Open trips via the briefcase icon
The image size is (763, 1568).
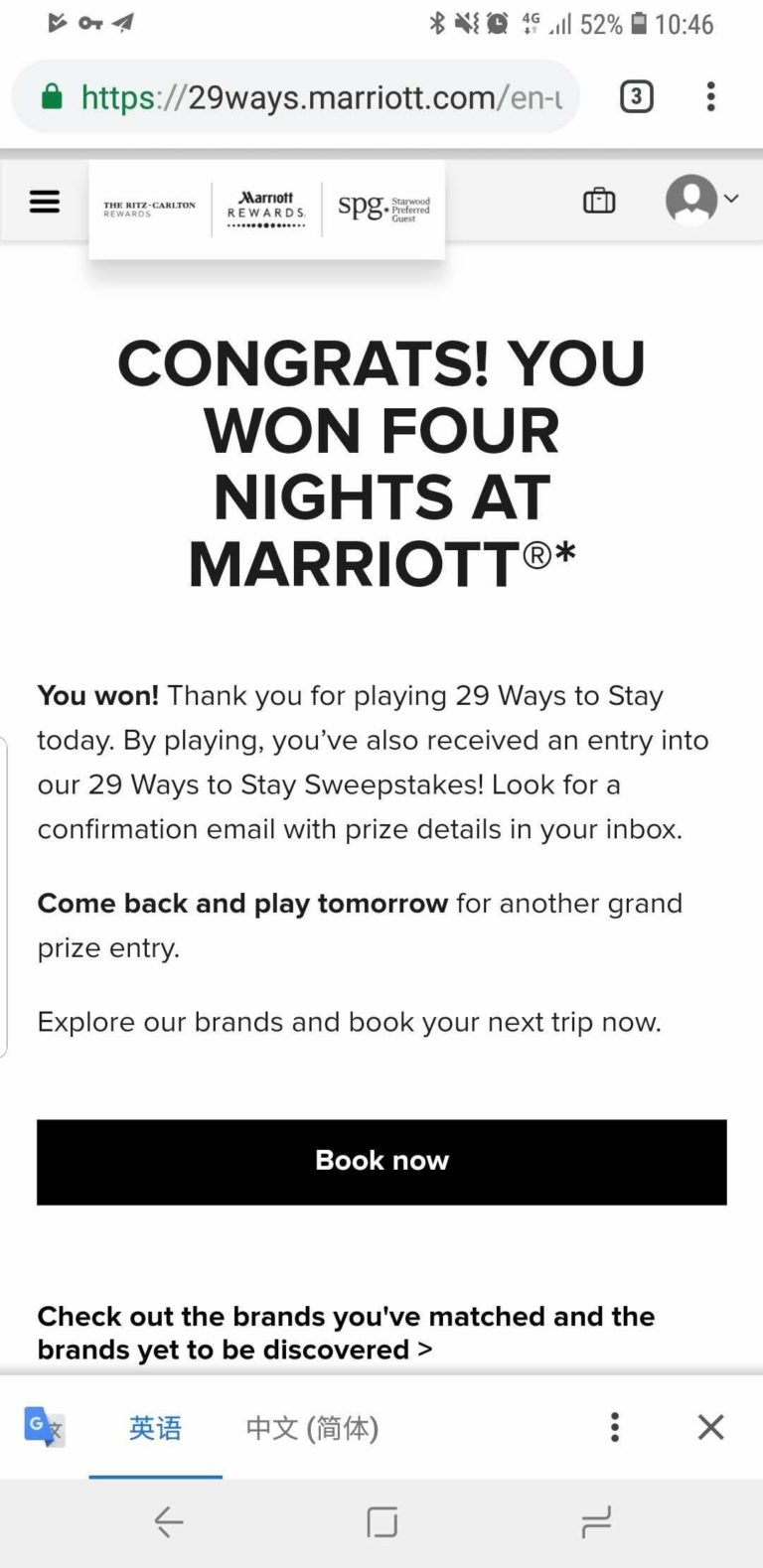click(x=598, y=201)
